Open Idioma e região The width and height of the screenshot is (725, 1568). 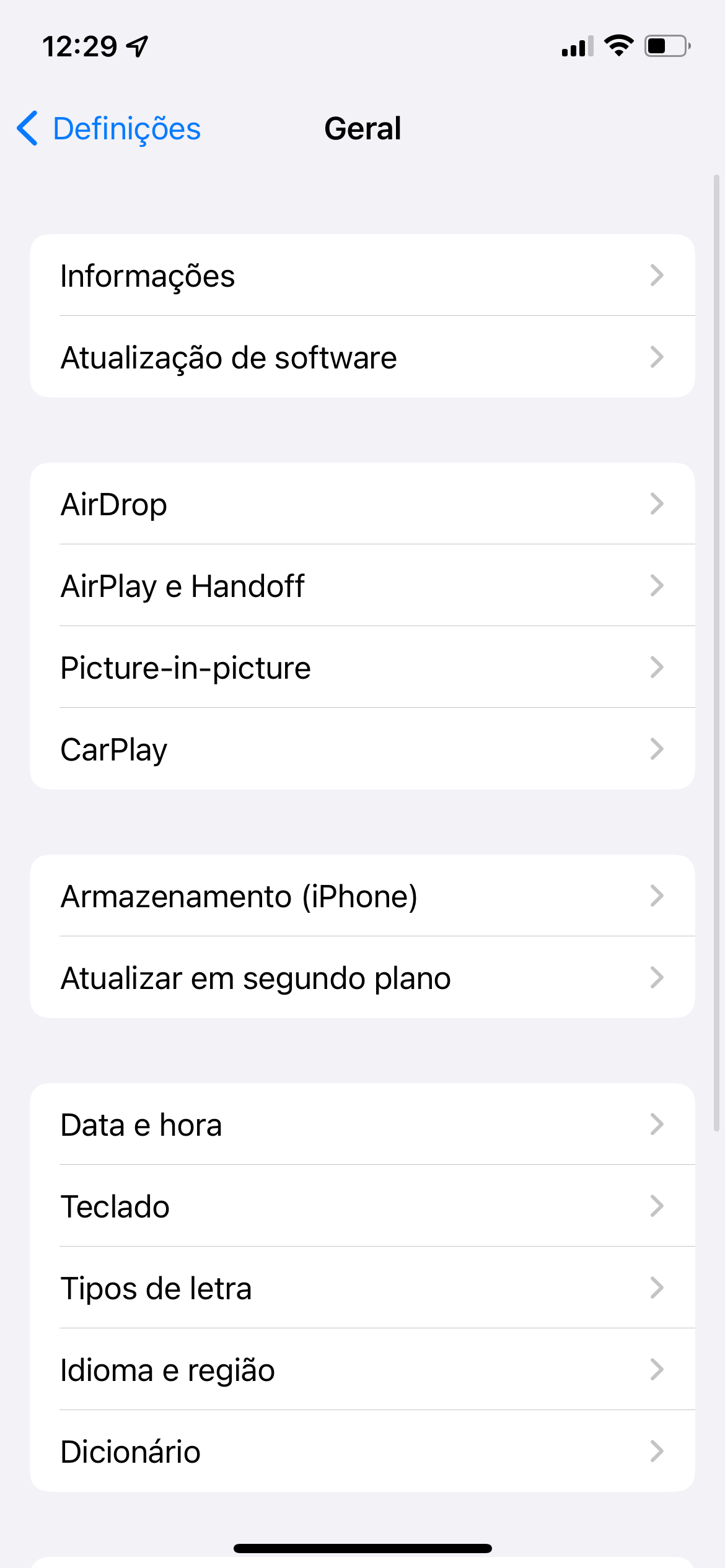coord(362,1369)
